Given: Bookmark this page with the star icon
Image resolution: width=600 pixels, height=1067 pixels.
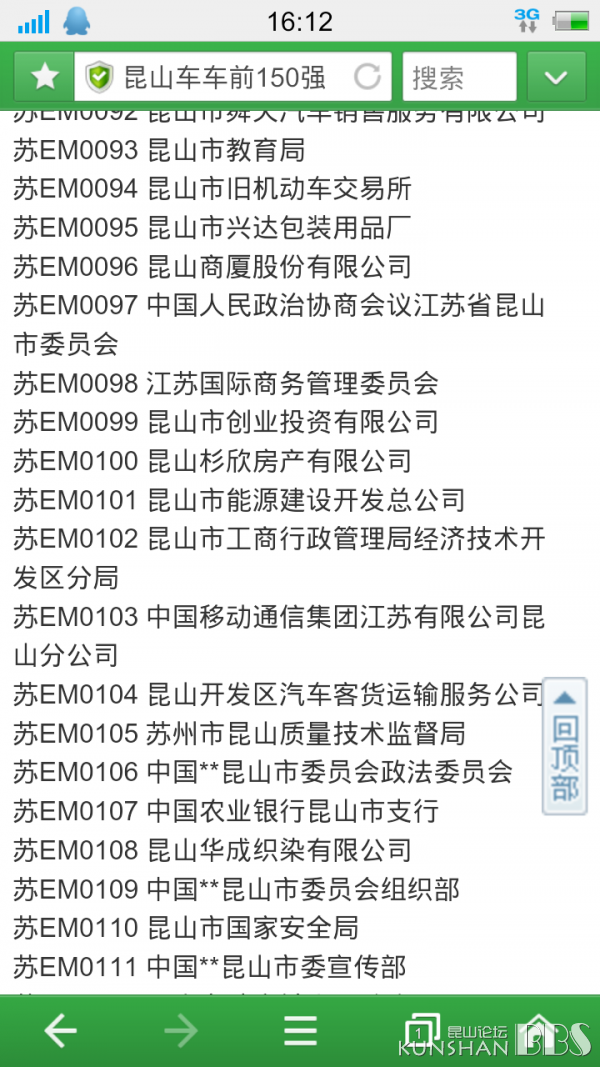Looking at the screenshot, I should click(45, 76).
